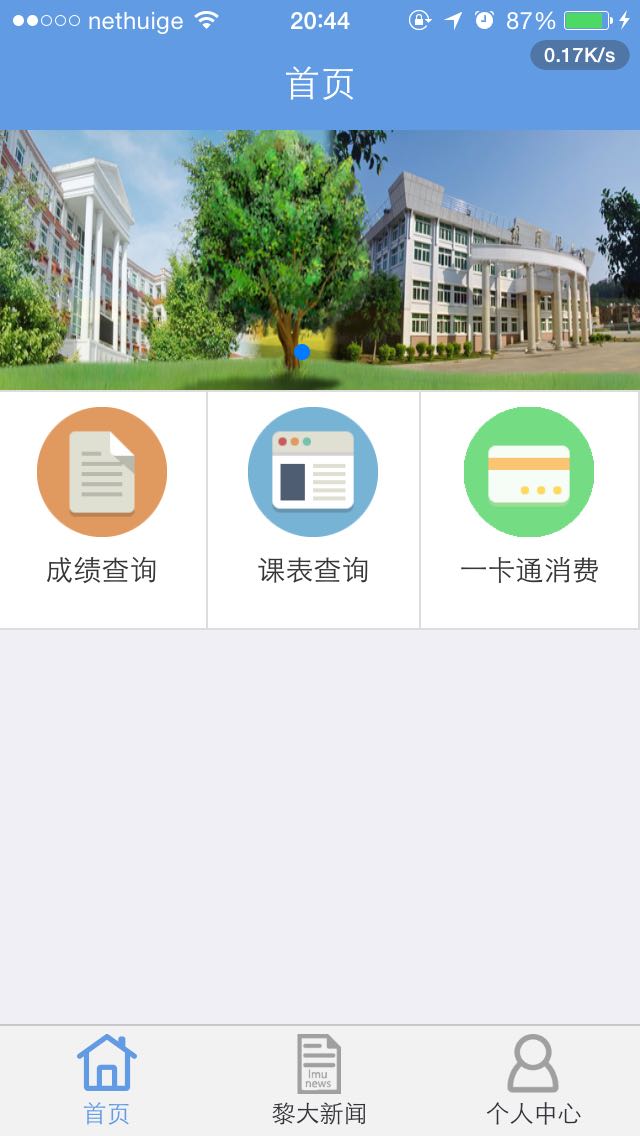Tap the campus banner image

320,260
